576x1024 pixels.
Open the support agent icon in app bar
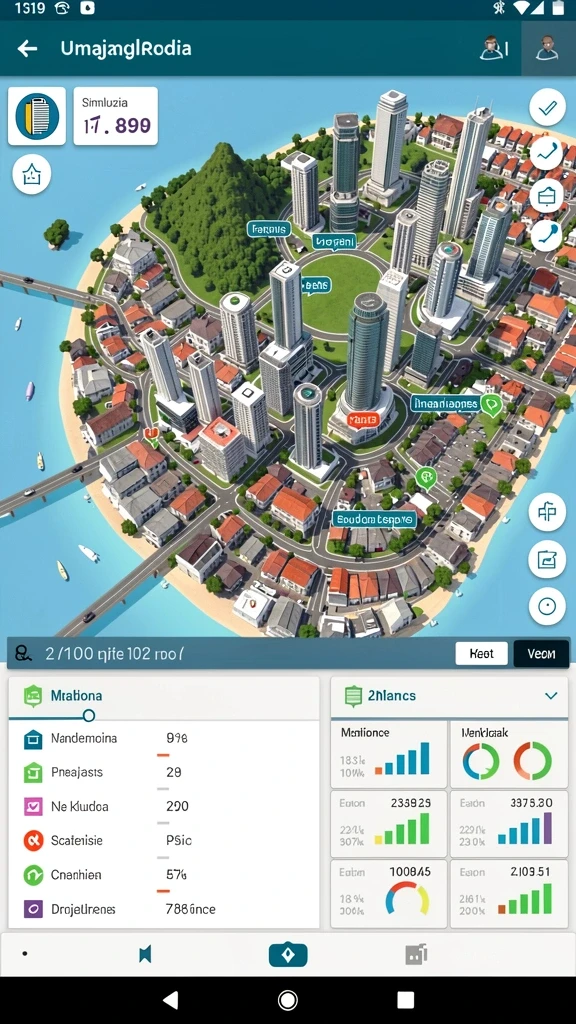[x=493, y=48]
